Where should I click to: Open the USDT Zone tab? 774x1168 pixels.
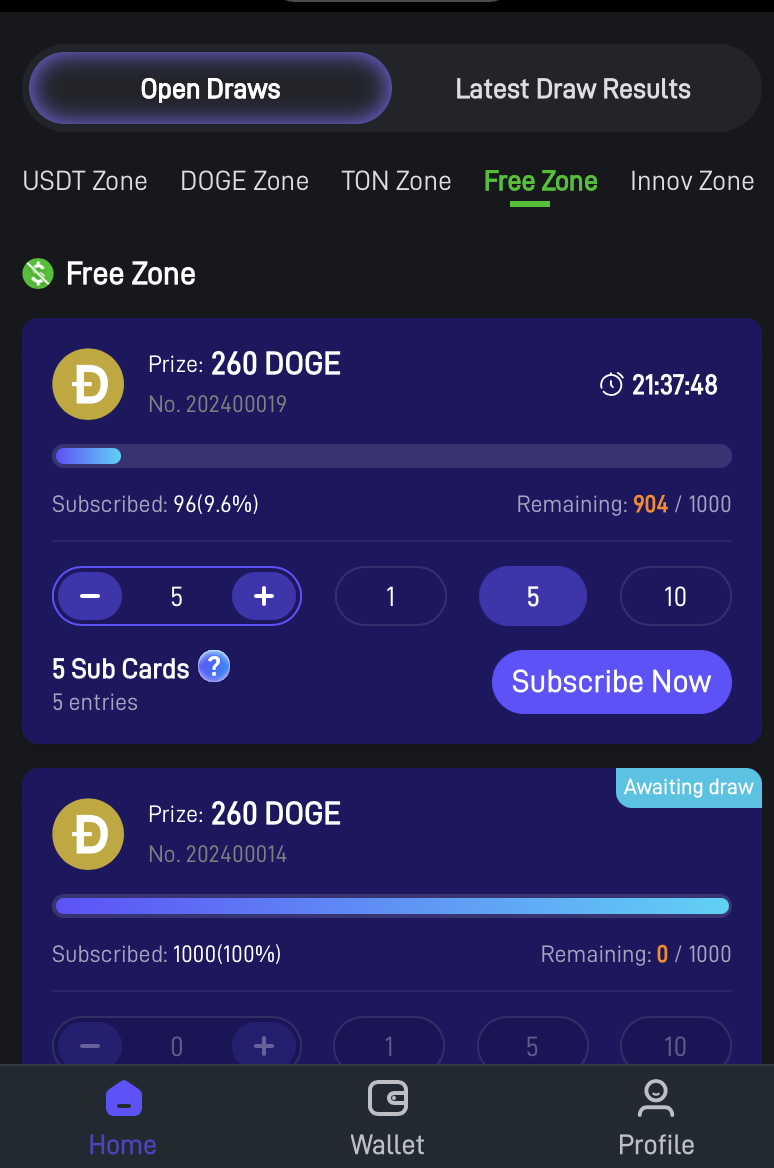click(85, 181)
